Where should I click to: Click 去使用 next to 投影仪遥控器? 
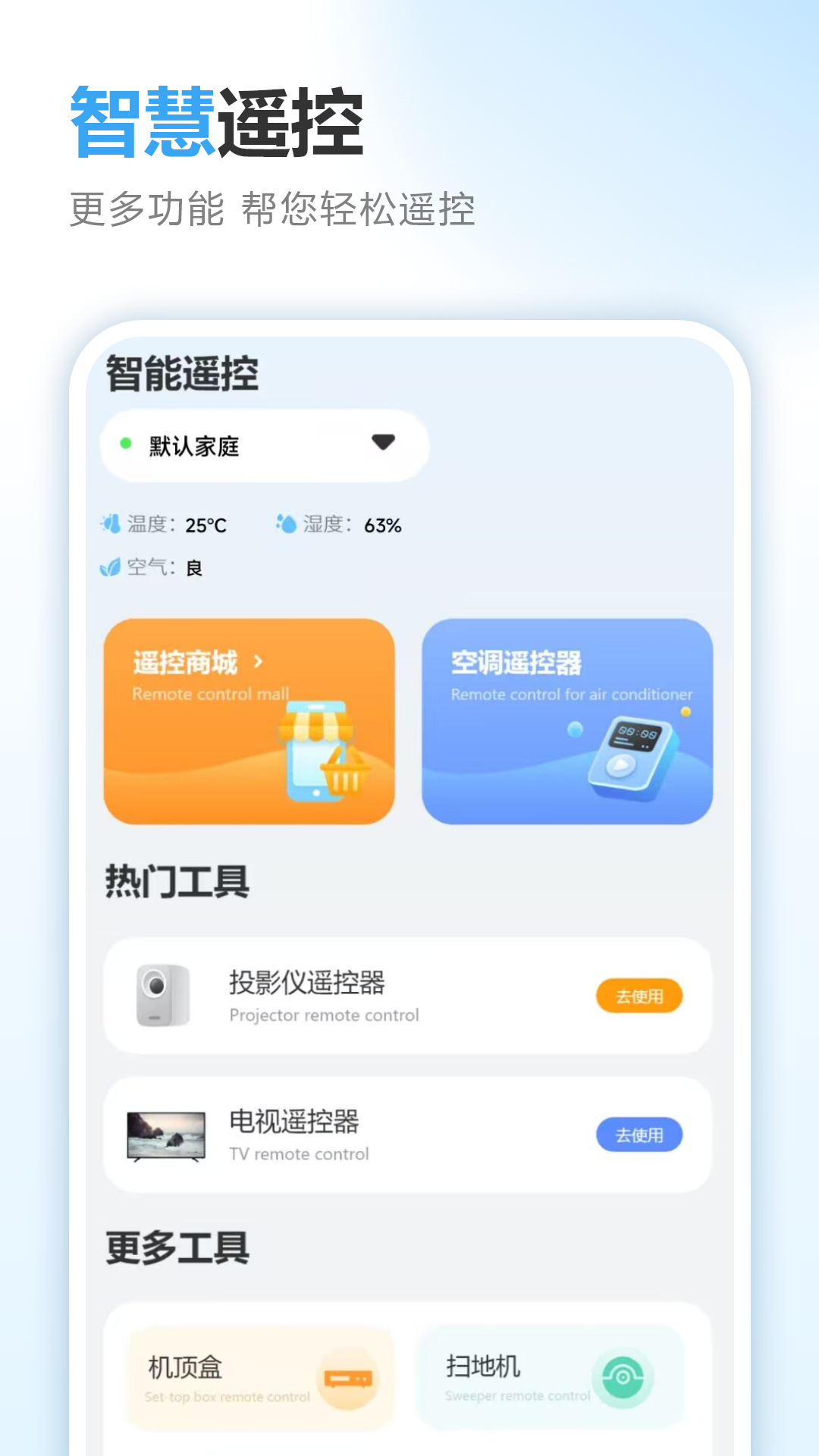[x=639, y=994]
